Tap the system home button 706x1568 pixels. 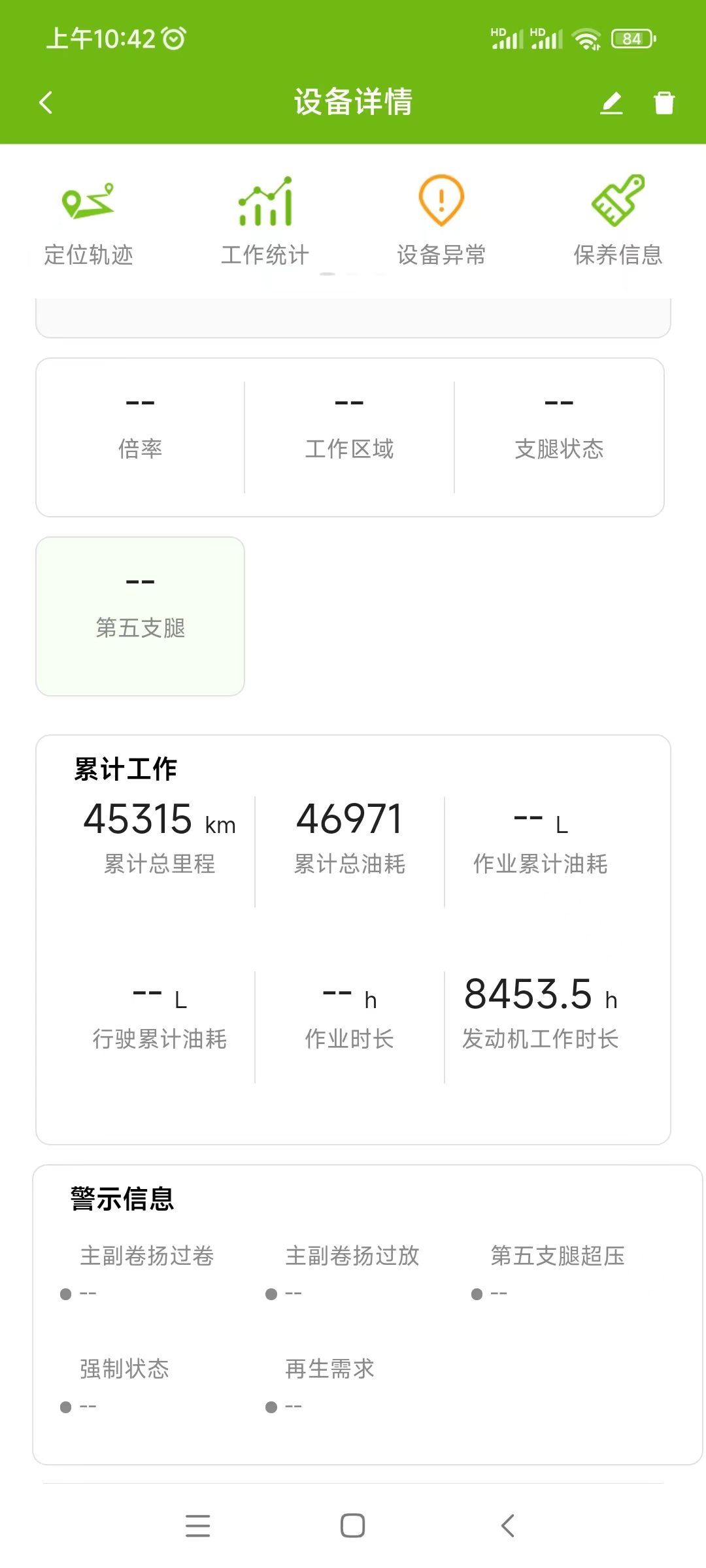[352, 1526]
